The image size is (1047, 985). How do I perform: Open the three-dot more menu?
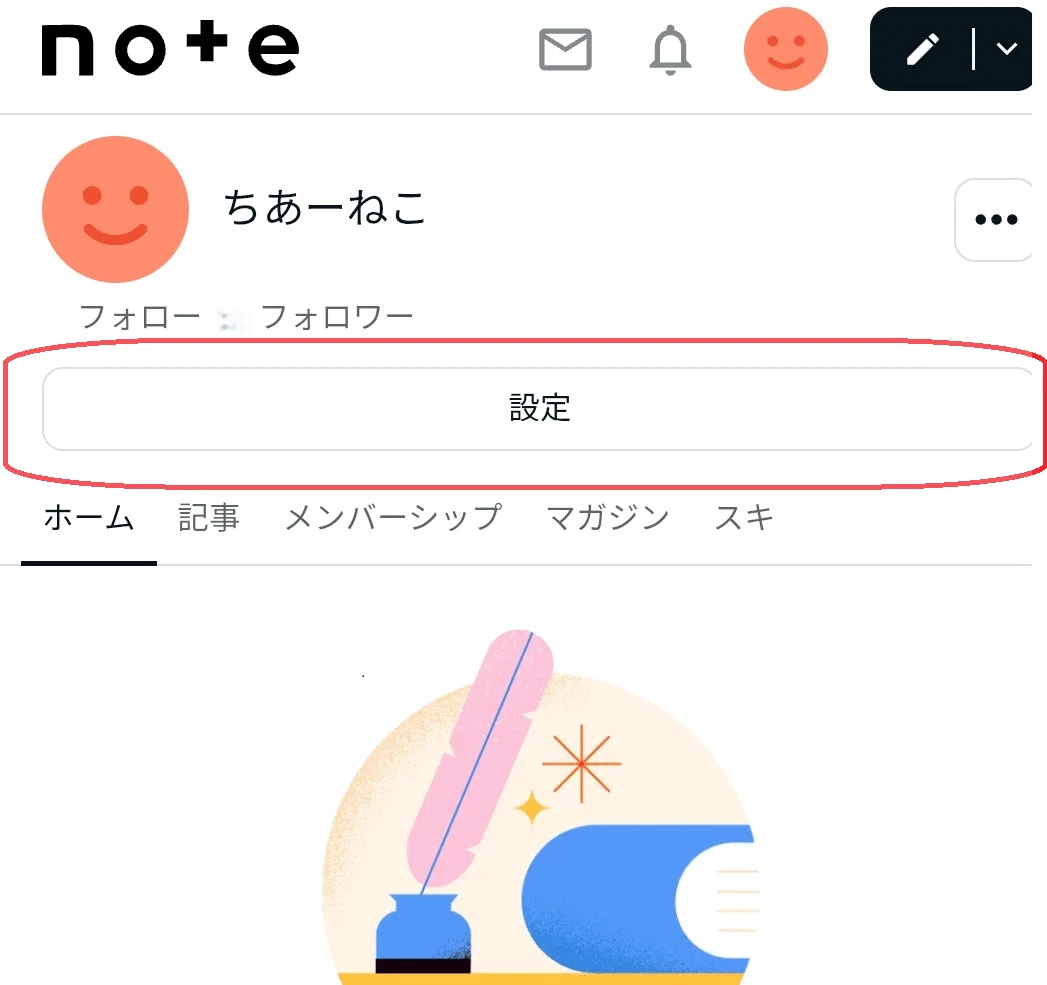pyautogui.click(x=996, y=220)
